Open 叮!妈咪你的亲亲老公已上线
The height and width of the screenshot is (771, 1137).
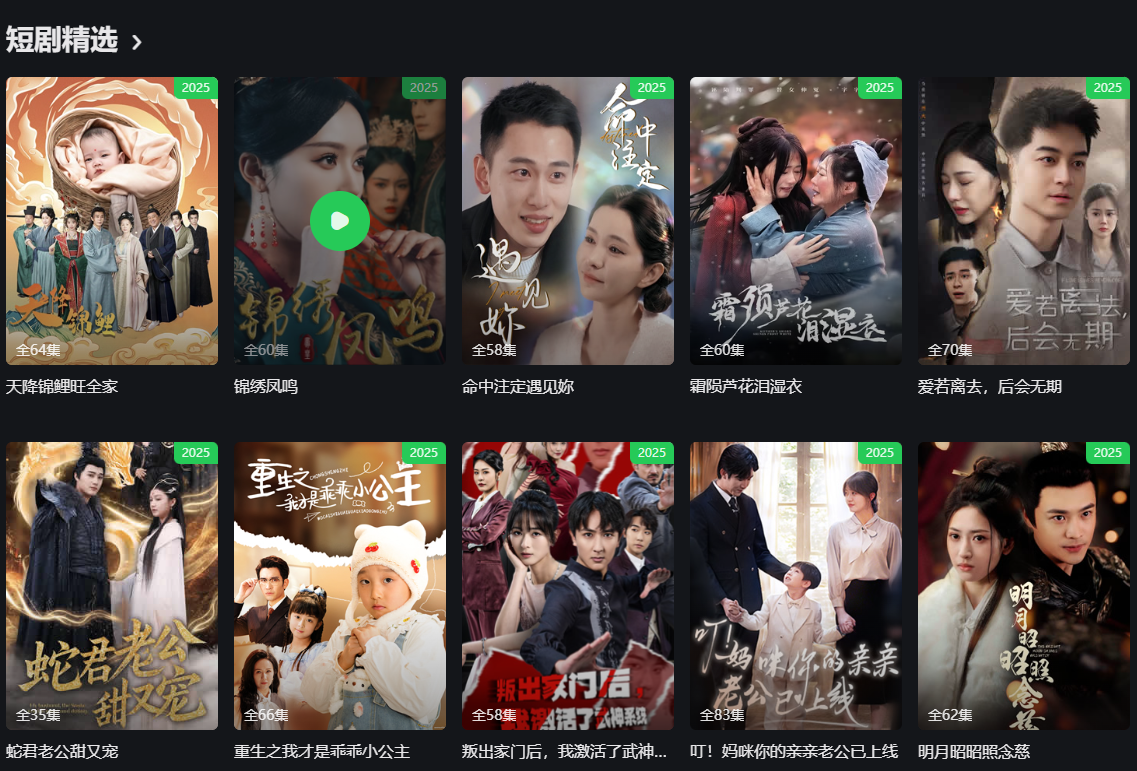click(795, 585)
